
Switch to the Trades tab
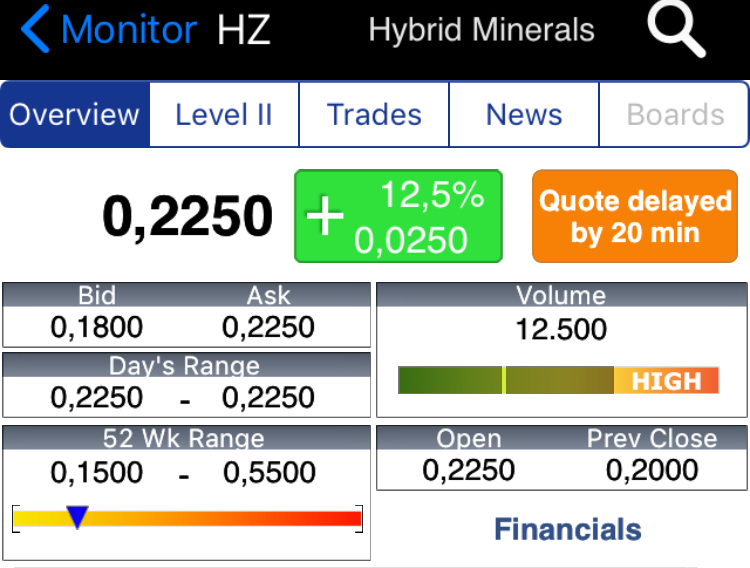374,114
